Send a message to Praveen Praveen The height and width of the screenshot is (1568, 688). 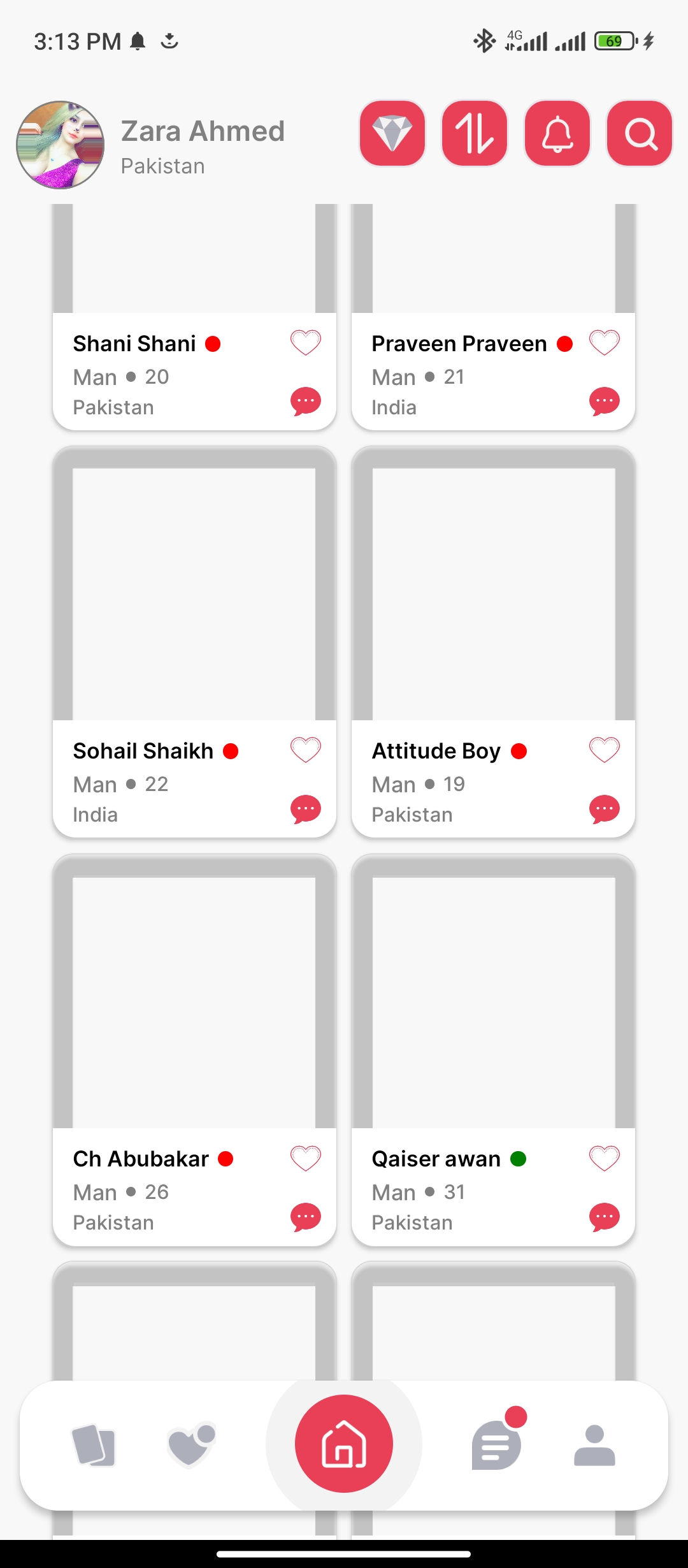(x=605, y=402)
